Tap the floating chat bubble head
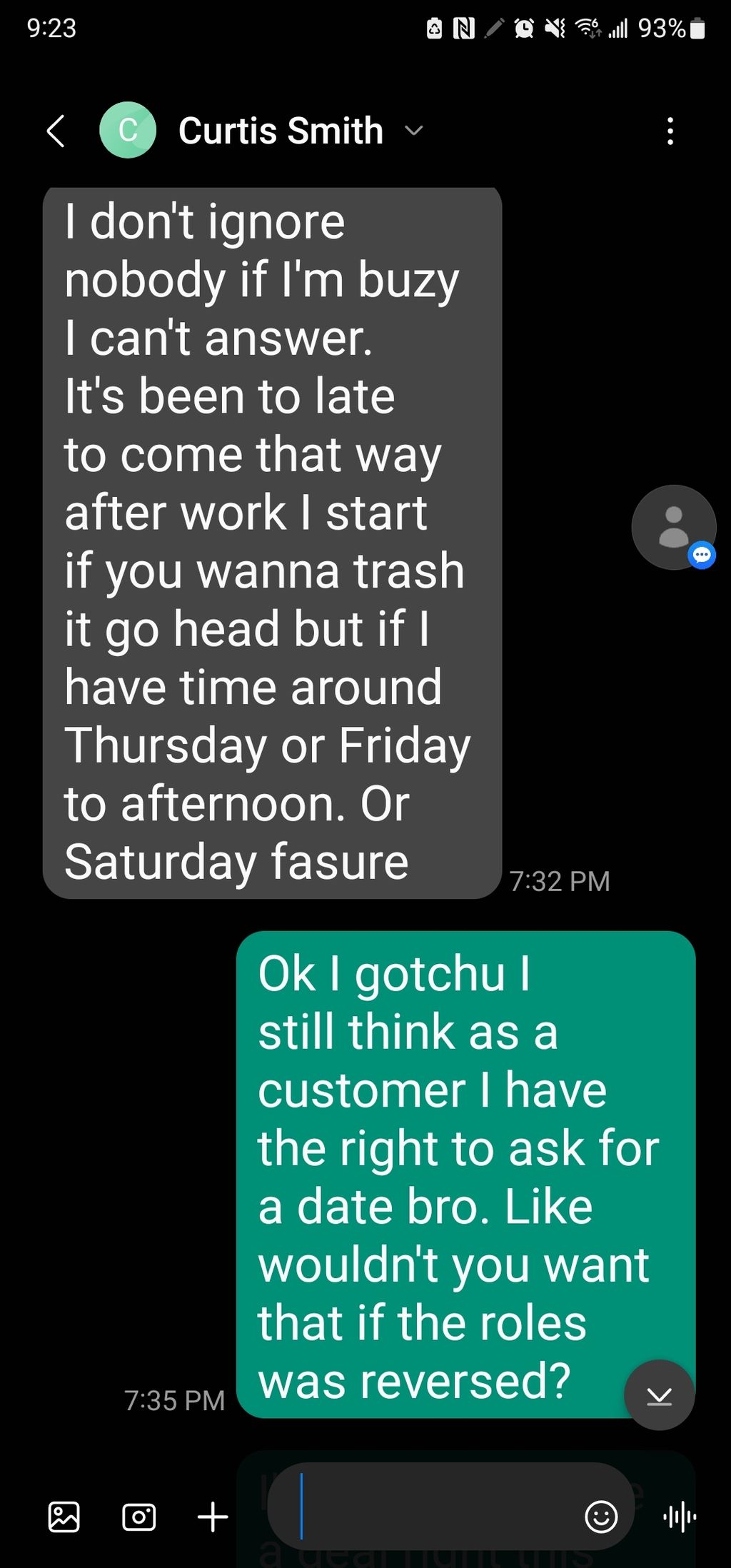Screen dimensions: 731x1568 pos(673,528)
